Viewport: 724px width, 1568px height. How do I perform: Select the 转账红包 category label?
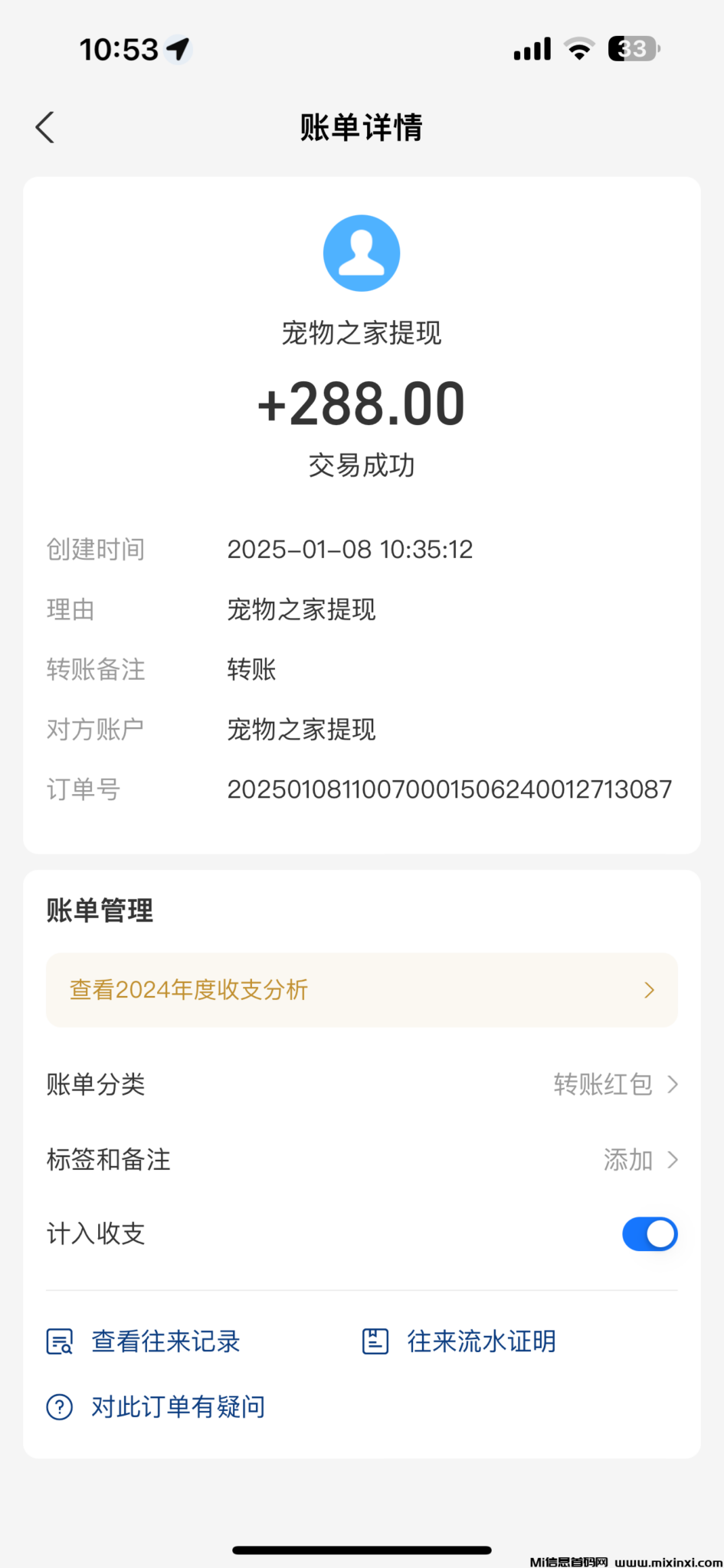pos(603,1084)
